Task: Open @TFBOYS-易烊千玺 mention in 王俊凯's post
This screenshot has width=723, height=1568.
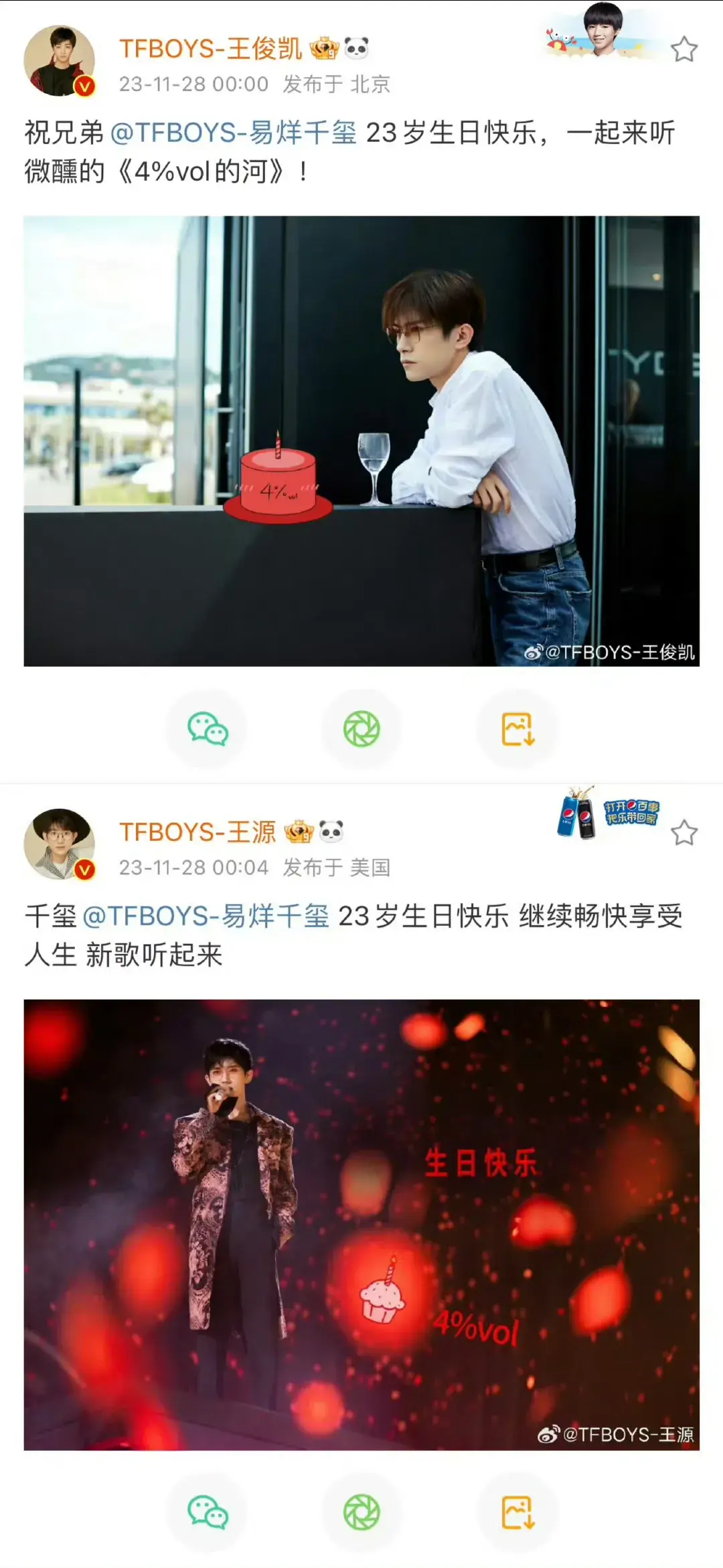Action: click(233, 133)
